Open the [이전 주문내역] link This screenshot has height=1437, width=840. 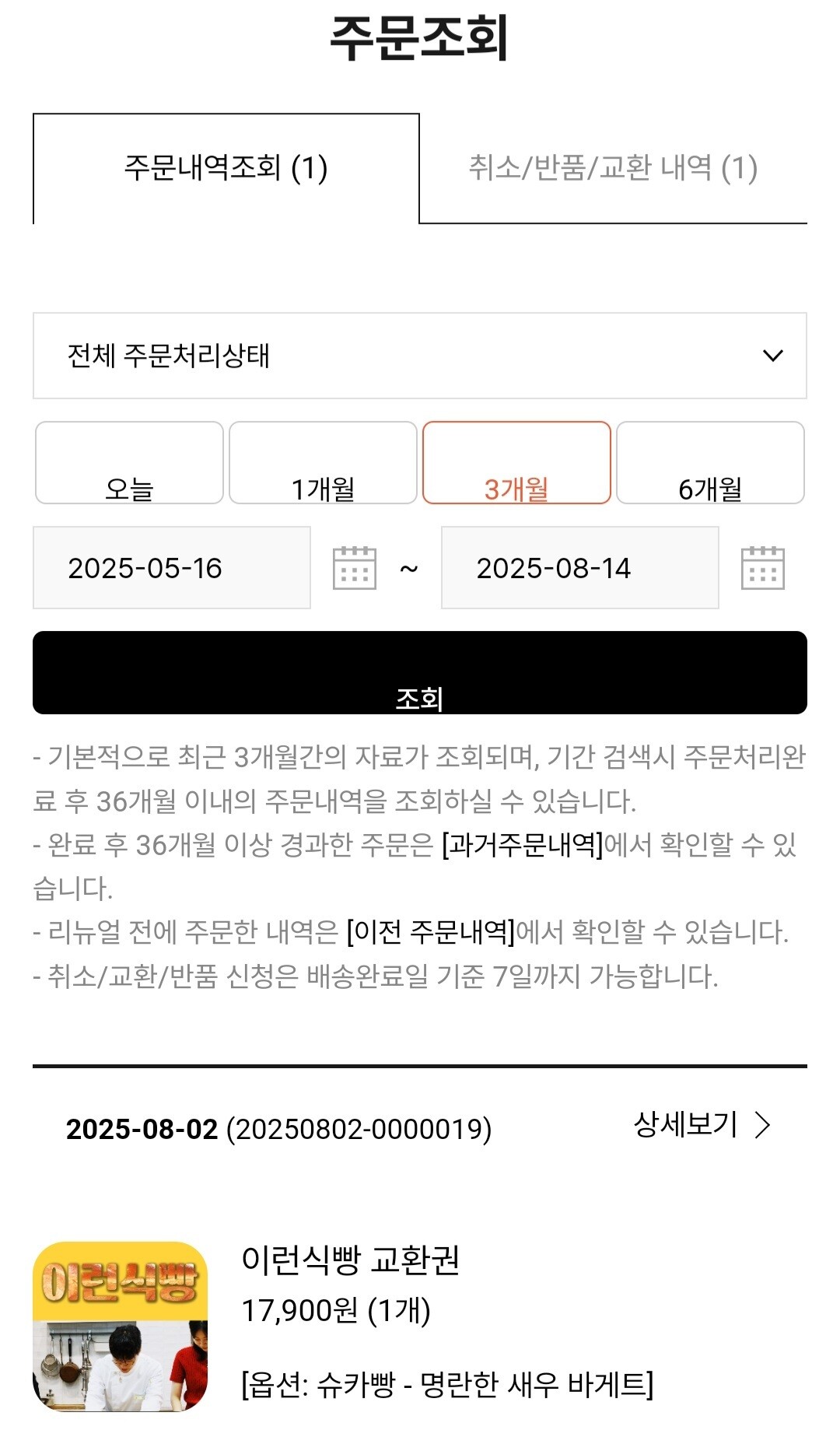coord(431,931)
